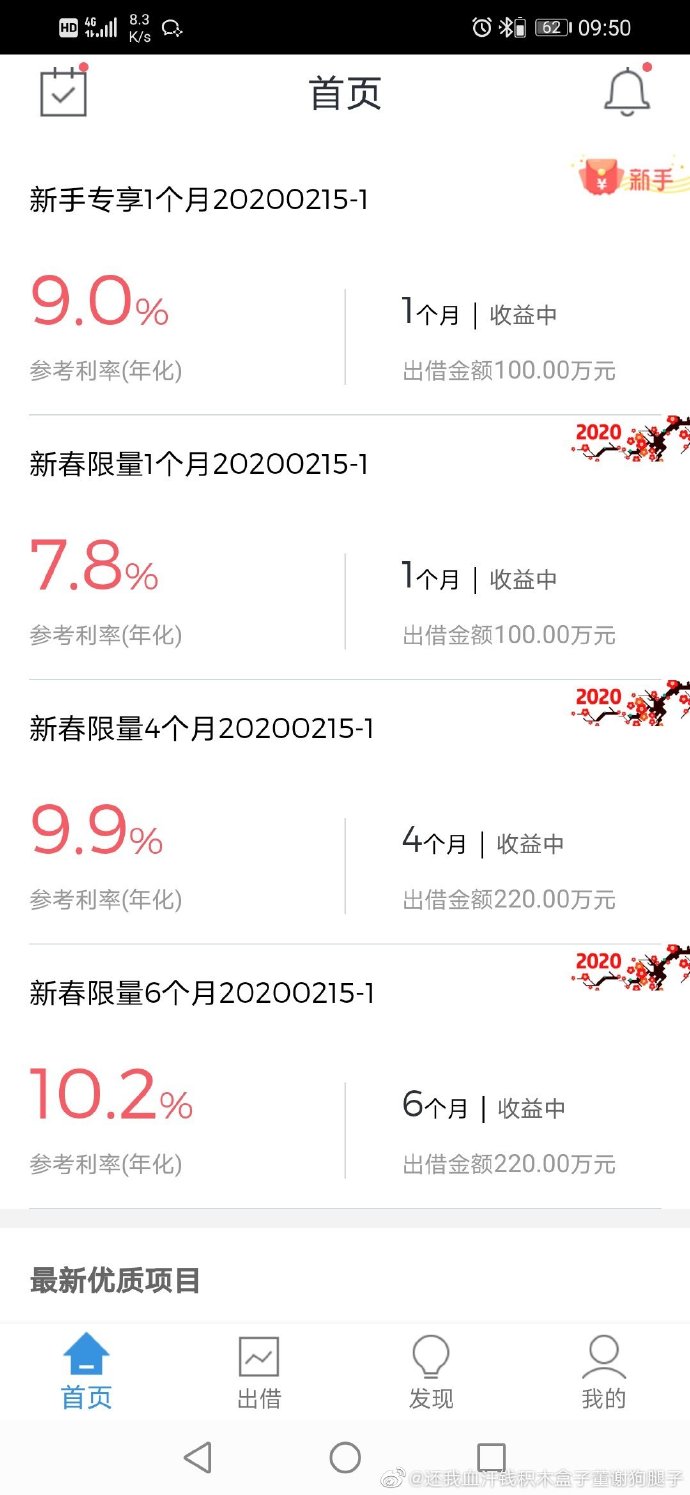Screen dimensions: 690x1495
Task: Tap the system back button
Action: click(x=198, y=1457)
